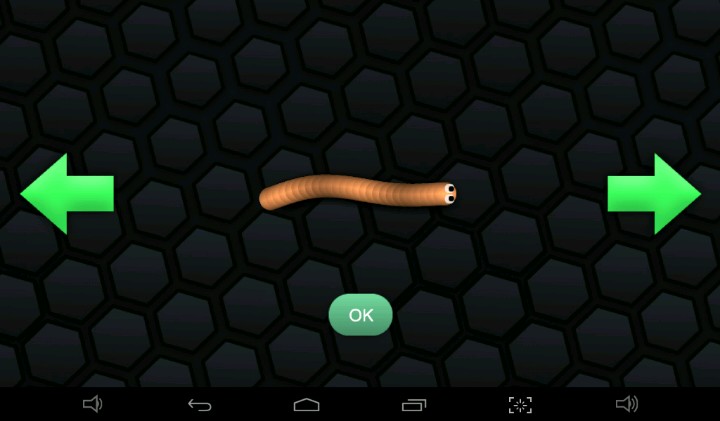The image size is (720, 421).
Task: Take a screenshot from the navigation bar
Action: tap(520, 404)
